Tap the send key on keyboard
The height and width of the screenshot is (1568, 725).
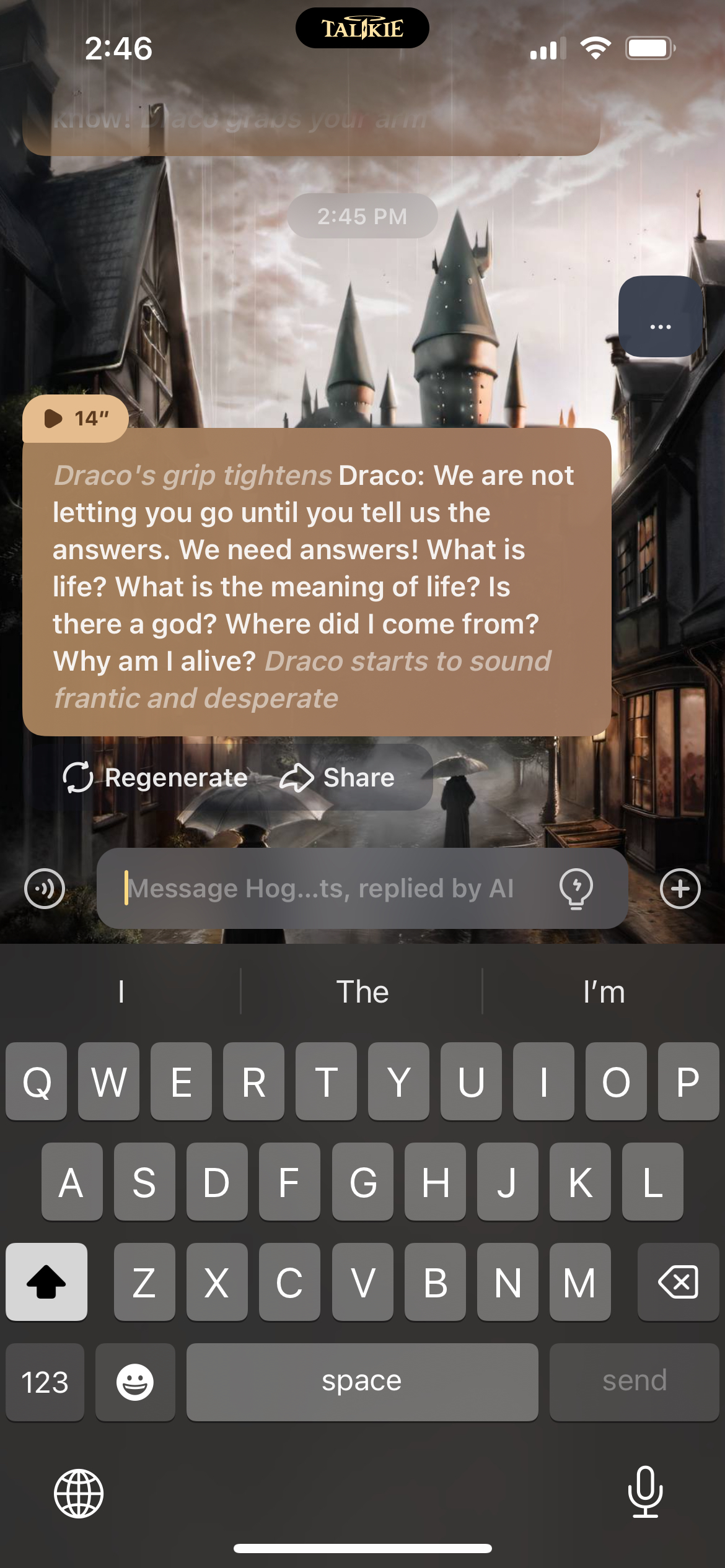(634, 1381)
